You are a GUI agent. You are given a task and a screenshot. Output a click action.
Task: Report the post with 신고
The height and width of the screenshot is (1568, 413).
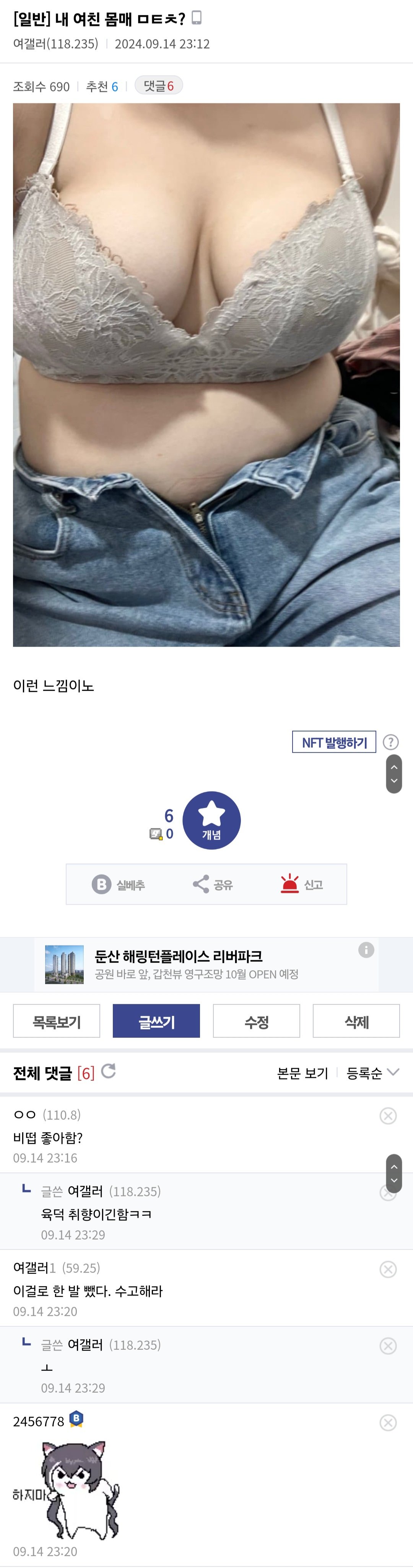[x=302, y=884]
